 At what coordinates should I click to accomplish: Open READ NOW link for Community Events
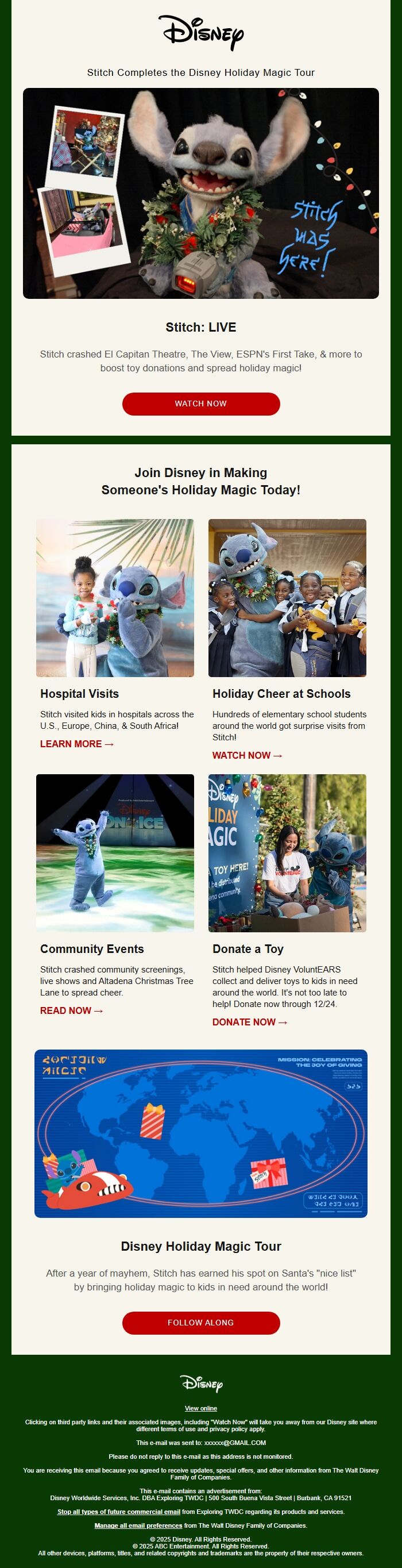coord(71,1010)
